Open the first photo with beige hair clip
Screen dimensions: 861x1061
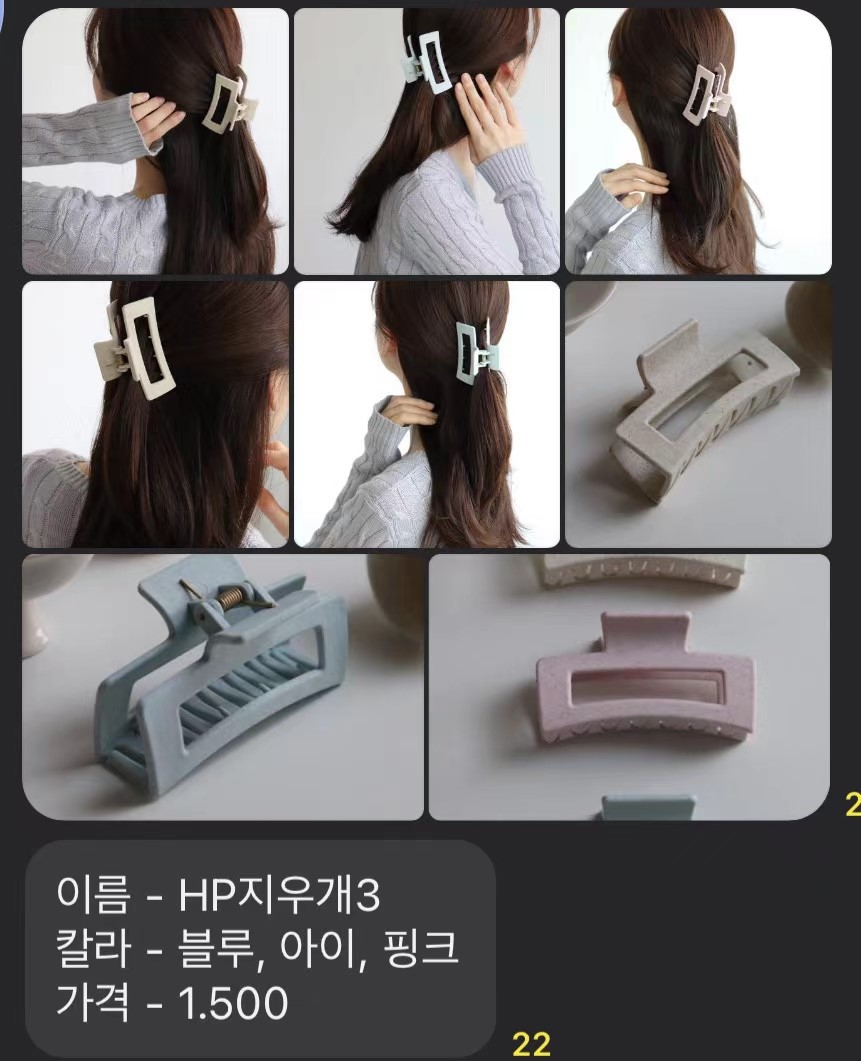click(155, 141)
